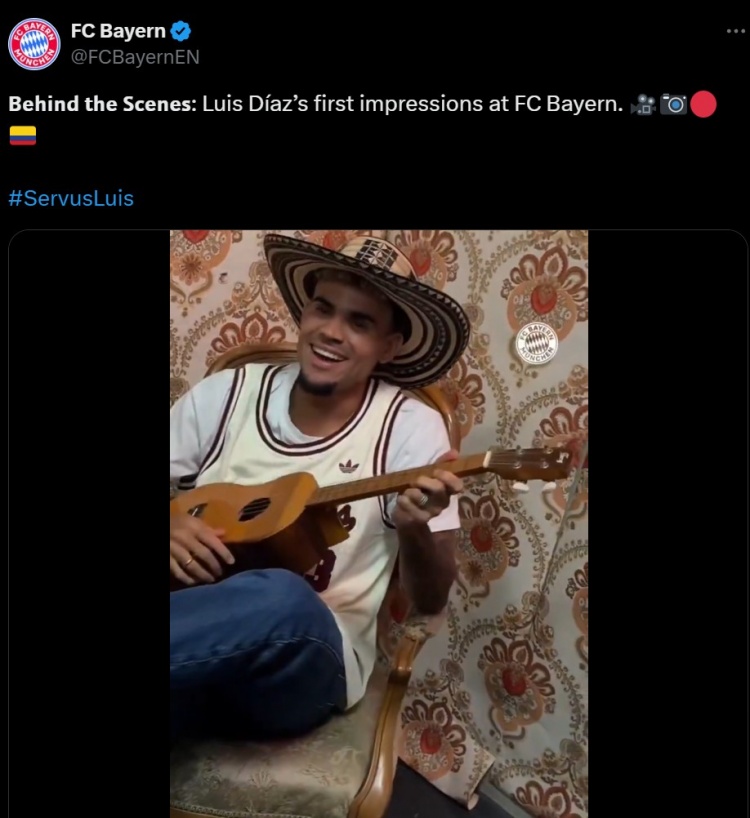Open the #ServusLuis hashtag
The image size is (750, 818).
[x=70, y=198]
